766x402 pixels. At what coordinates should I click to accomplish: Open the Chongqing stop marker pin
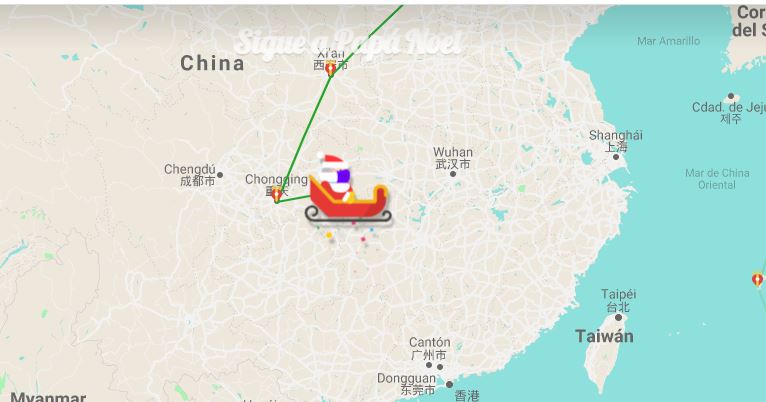(x=277, y=194)
